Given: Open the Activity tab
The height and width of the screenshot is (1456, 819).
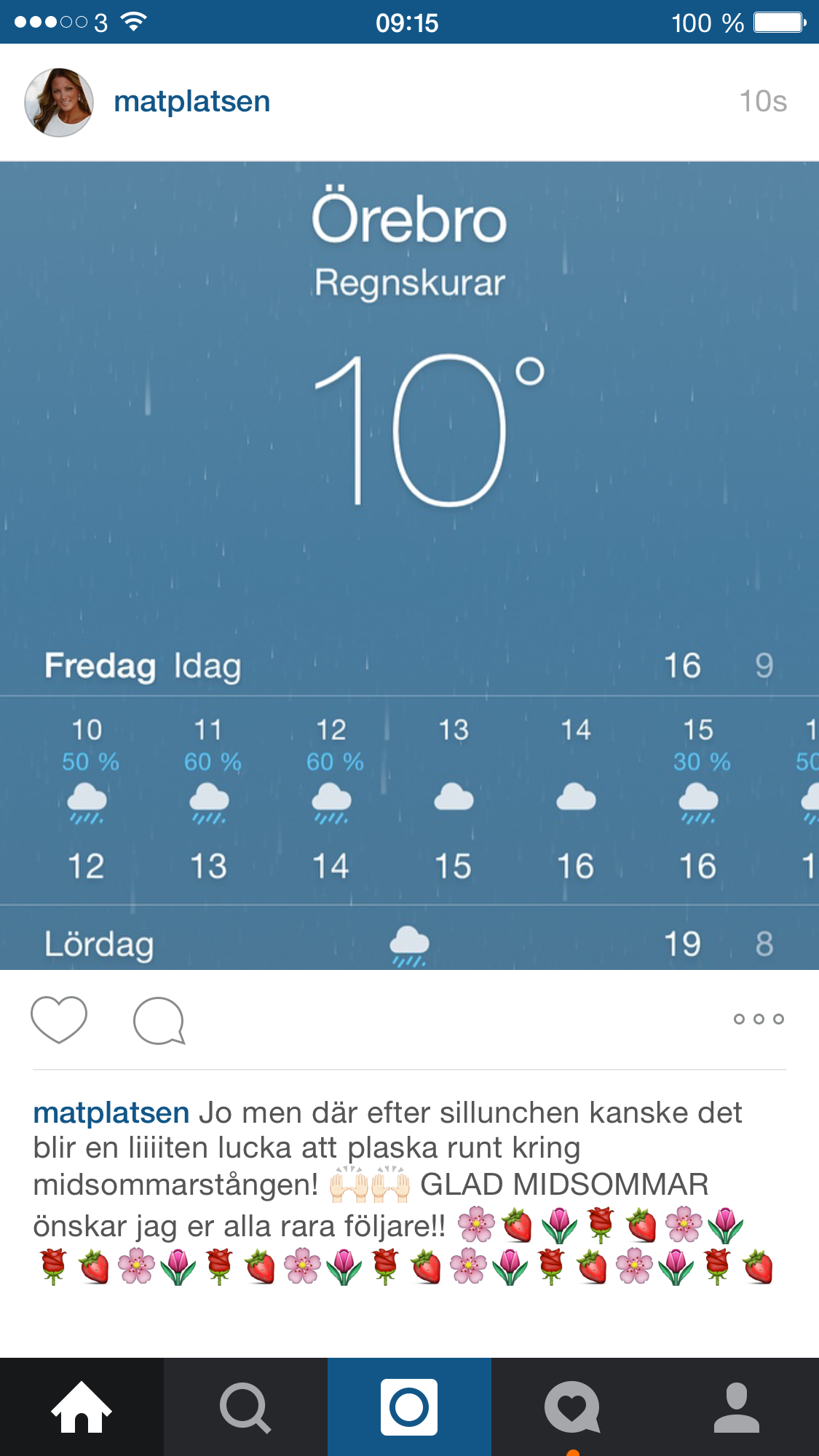Looking at the screenshot, I should tap(573, 1407).
